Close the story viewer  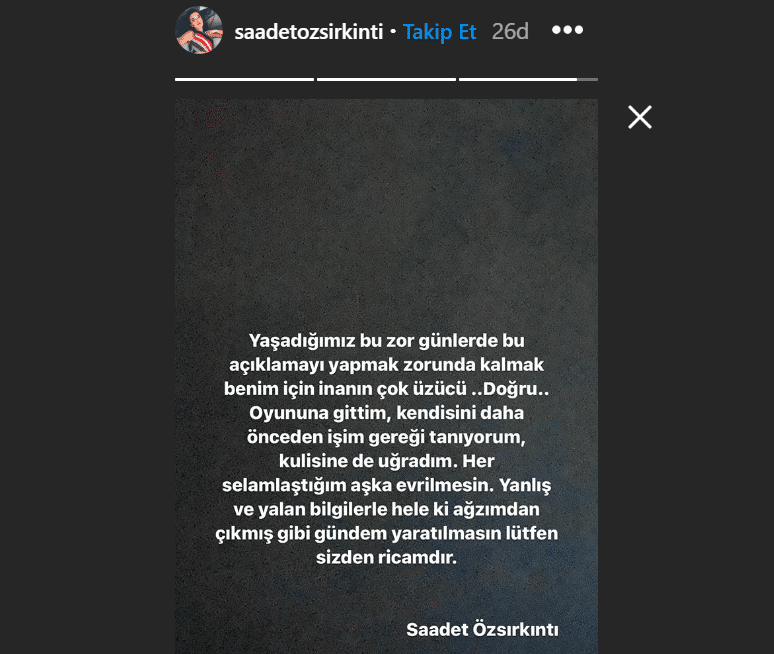(x=639, y=117)
